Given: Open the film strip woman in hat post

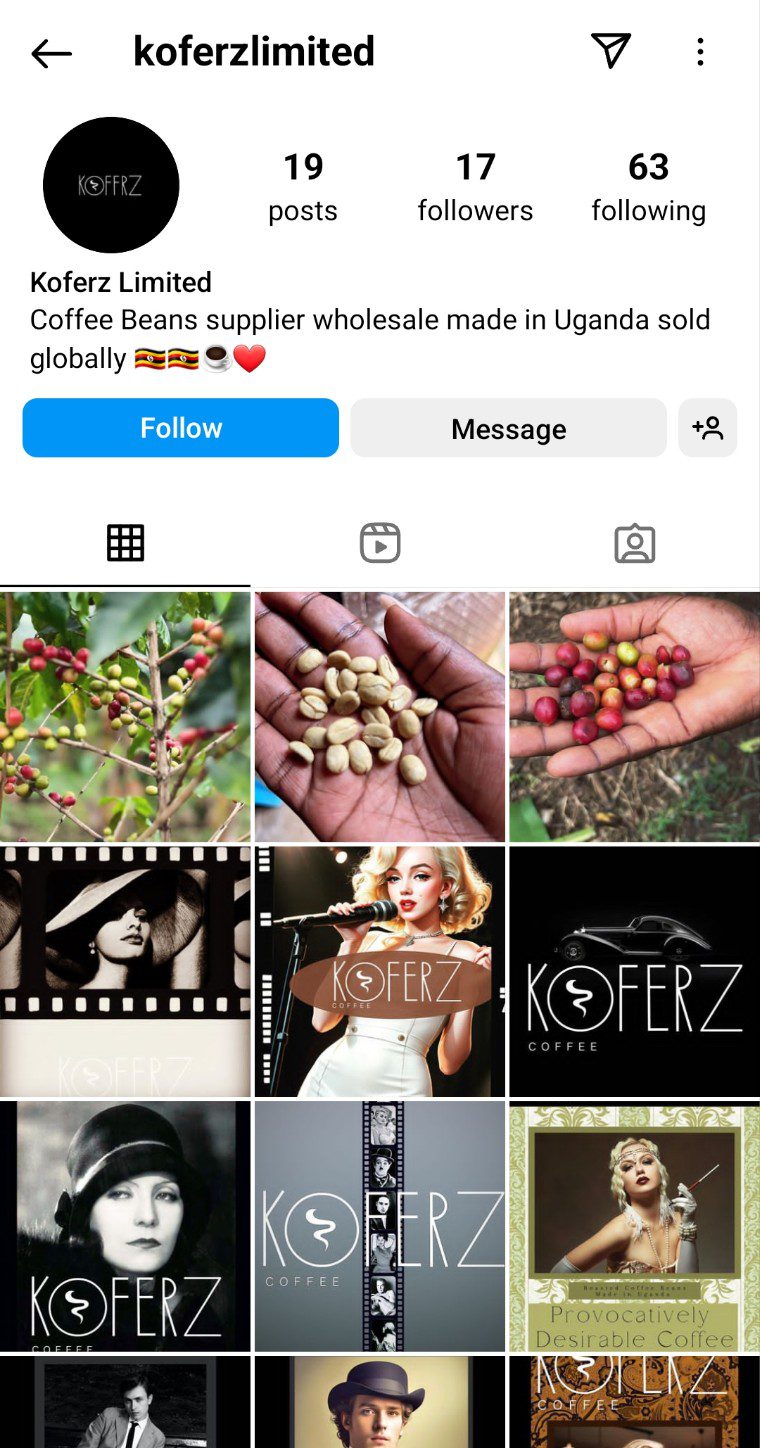Looking at the screenshot, I should [125, 970].
